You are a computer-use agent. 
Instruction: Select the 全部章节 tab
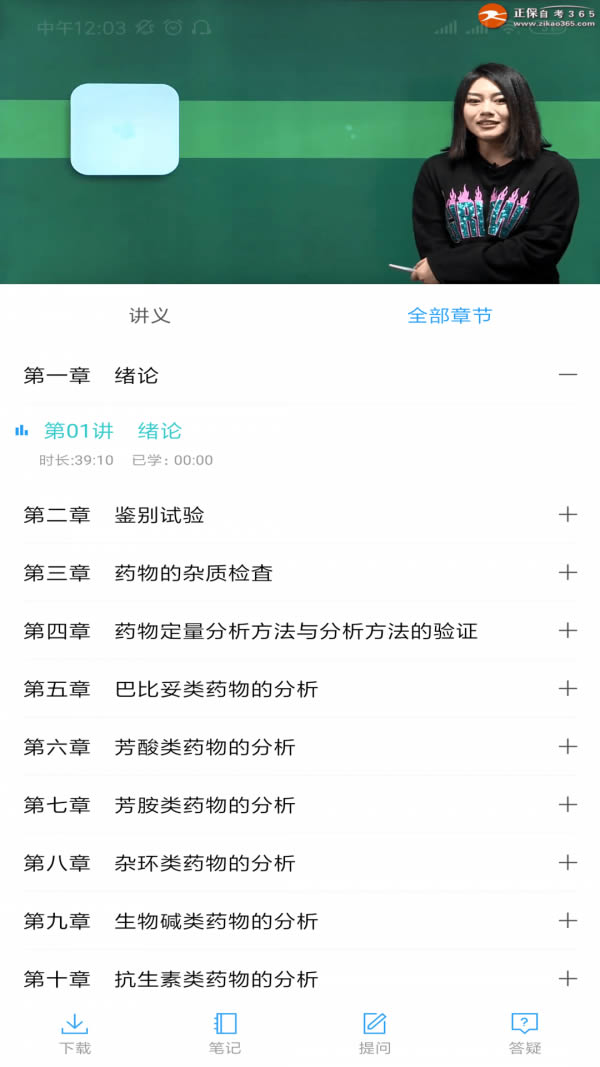pos(450,316)
